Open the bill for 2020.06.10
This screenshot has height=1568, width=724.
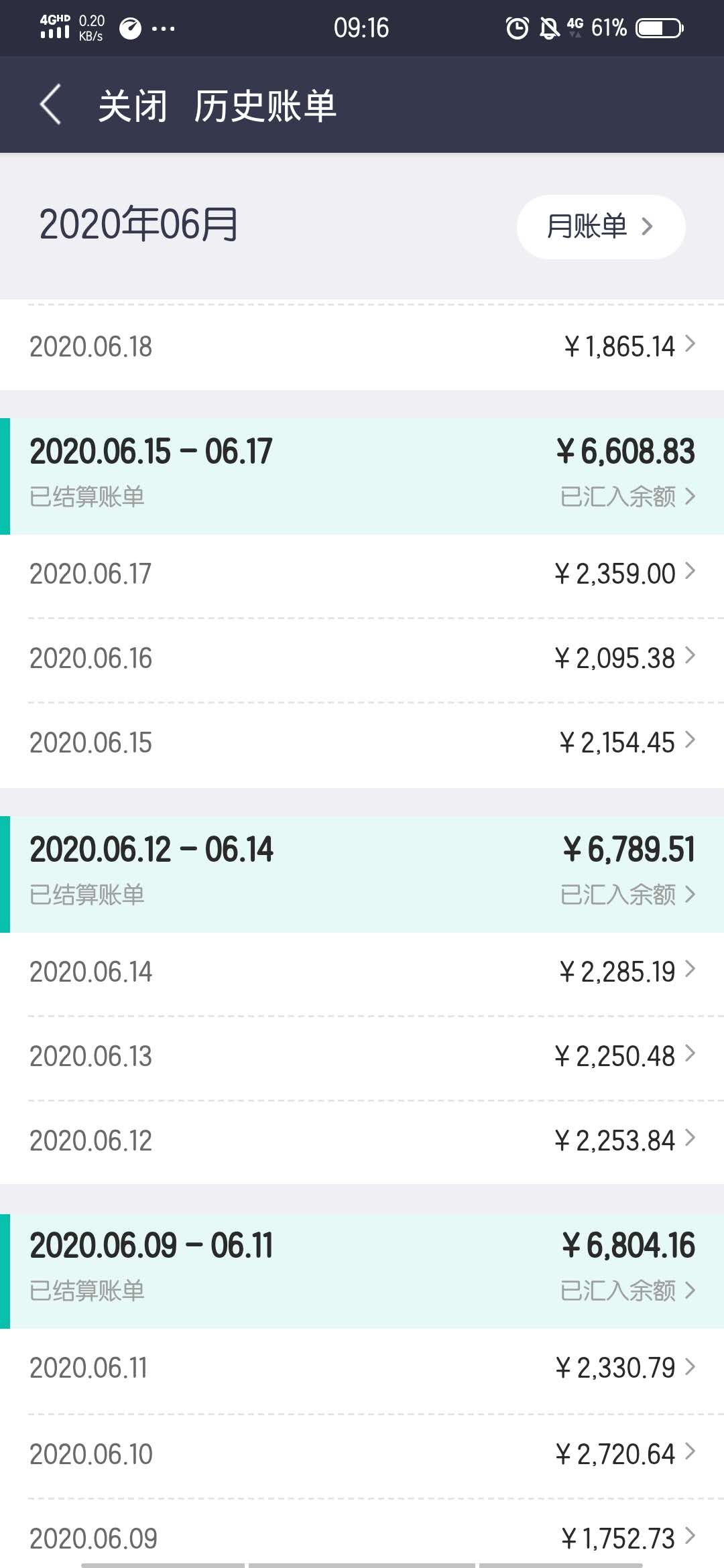point(362,1454)
